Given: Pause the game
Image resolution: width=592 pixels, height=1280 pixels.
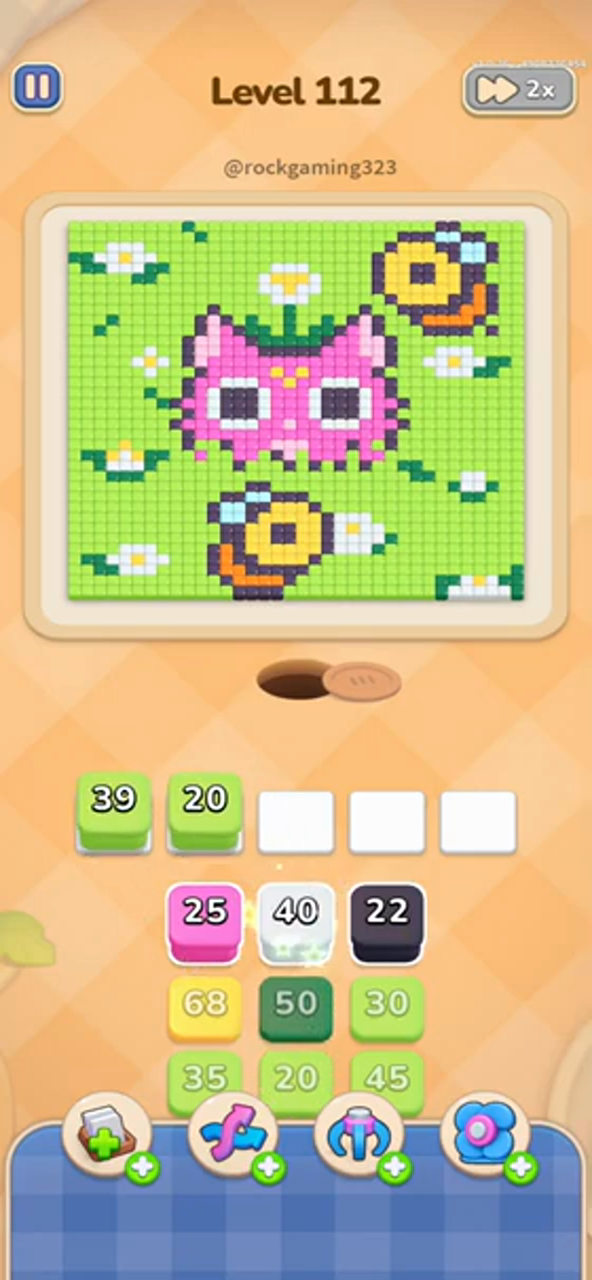Looking at the screenshot, I should [37, 88].
